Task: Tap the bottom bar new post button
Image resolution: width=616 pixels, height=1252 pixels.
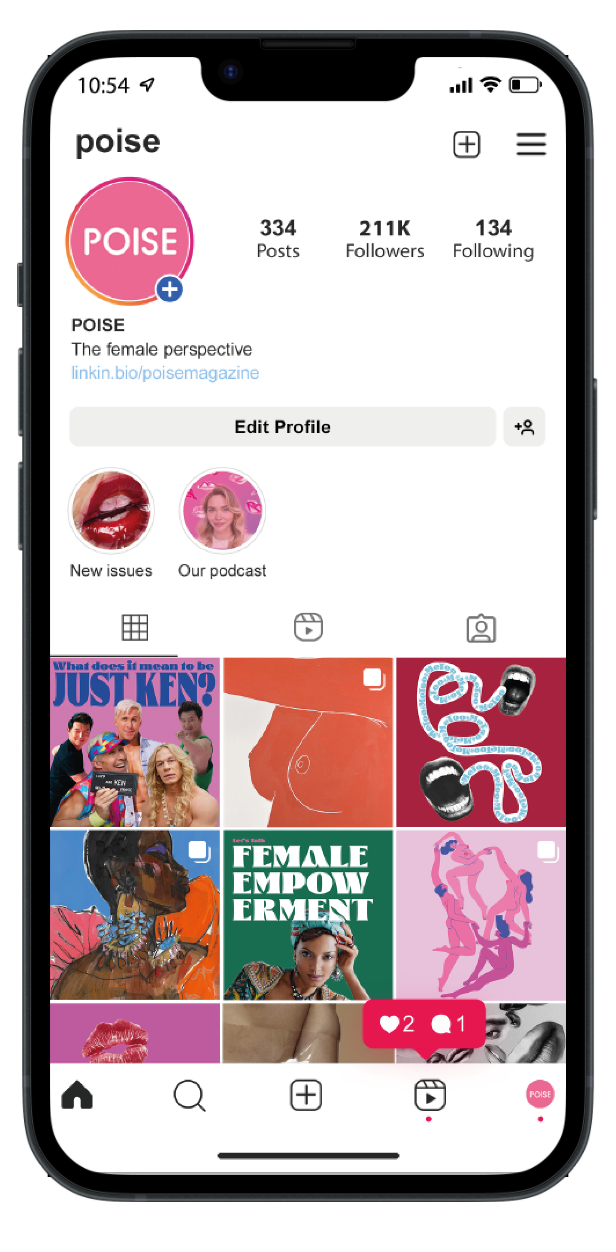Action: click(306, 1096)
